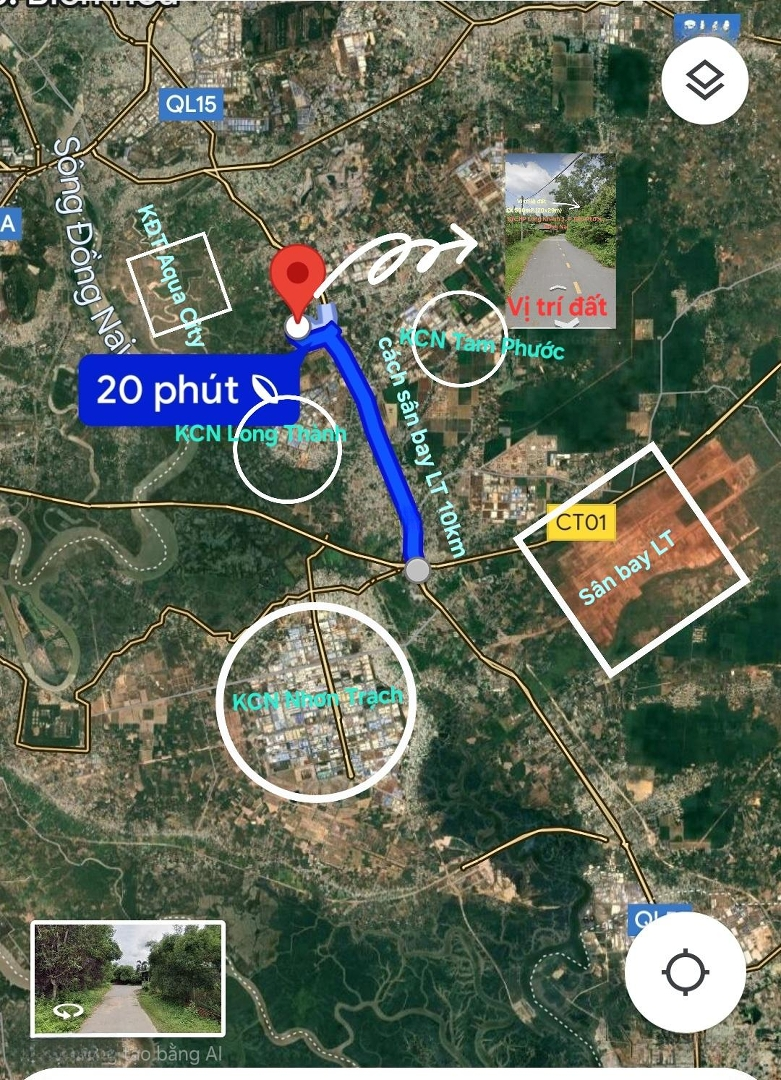Click the leaf icon beside 20 phút

pos(263,389)
